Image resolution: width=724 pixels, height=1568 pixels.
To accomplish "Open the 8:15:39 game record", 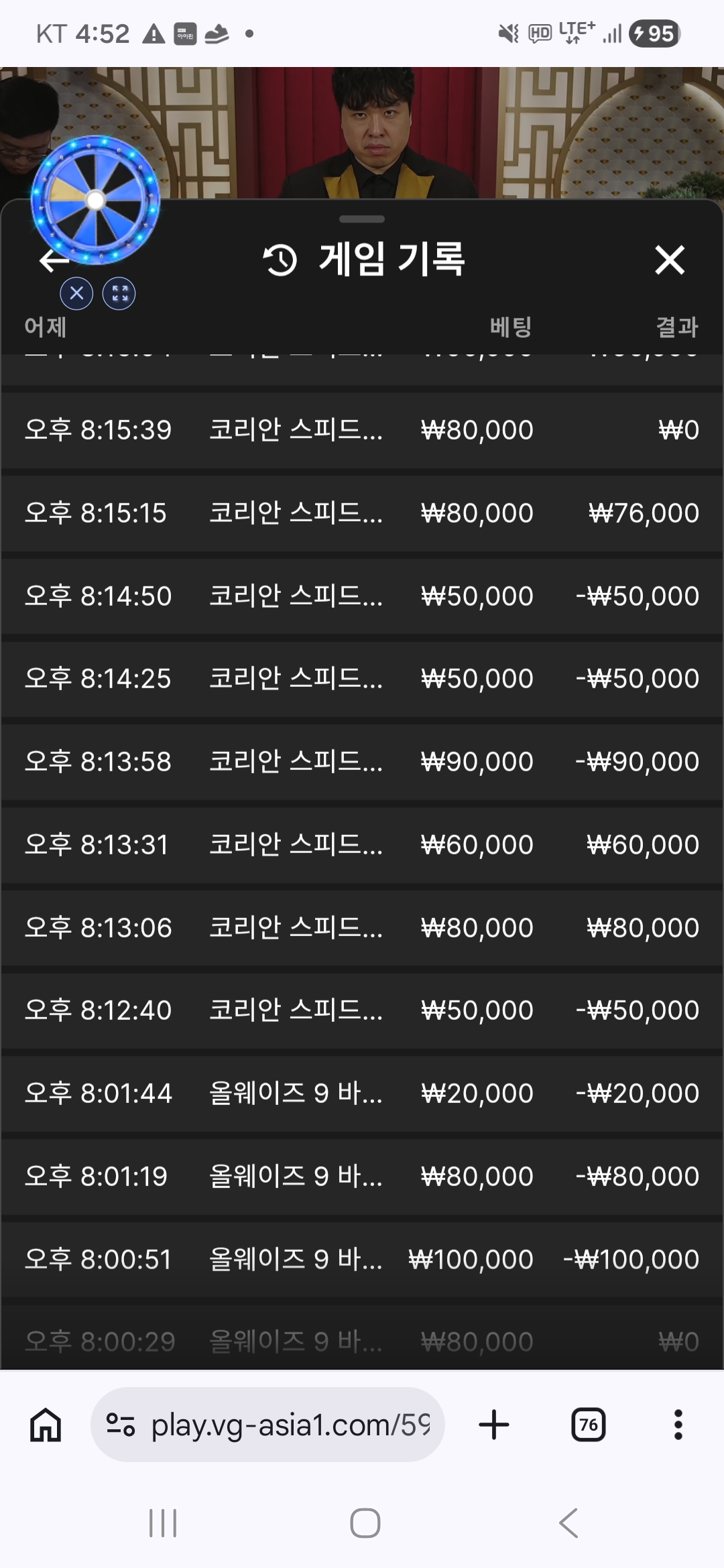I will coord(362,430).
